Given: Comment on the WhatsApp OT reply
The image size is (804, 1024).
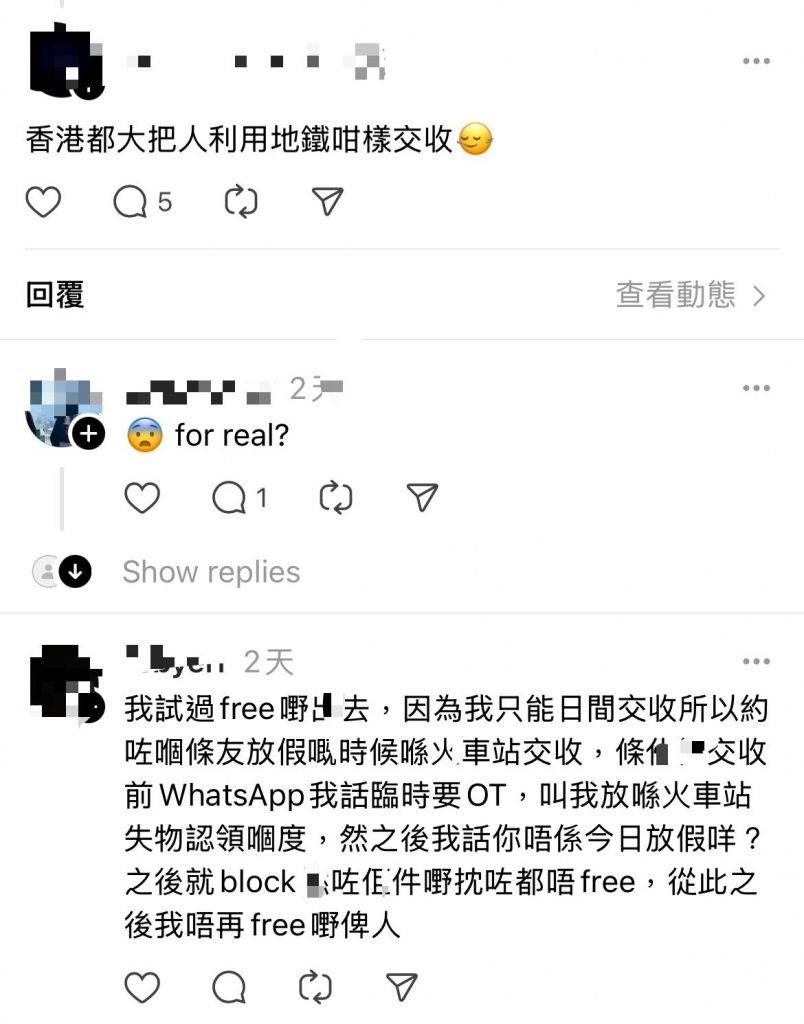Looking at the screenshot, I should coord(229,987).
